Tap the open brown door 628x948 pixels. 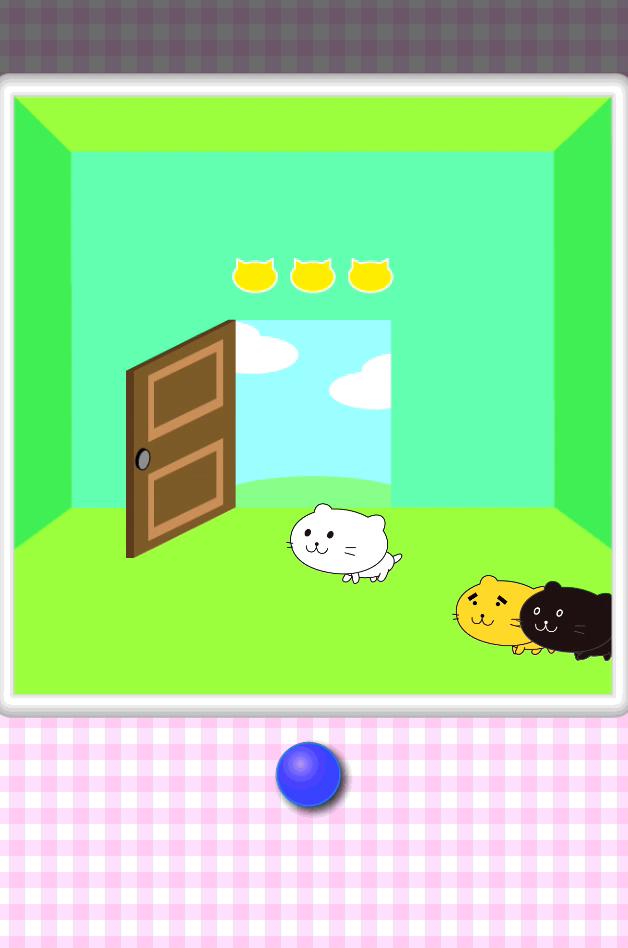click(181, 440)
